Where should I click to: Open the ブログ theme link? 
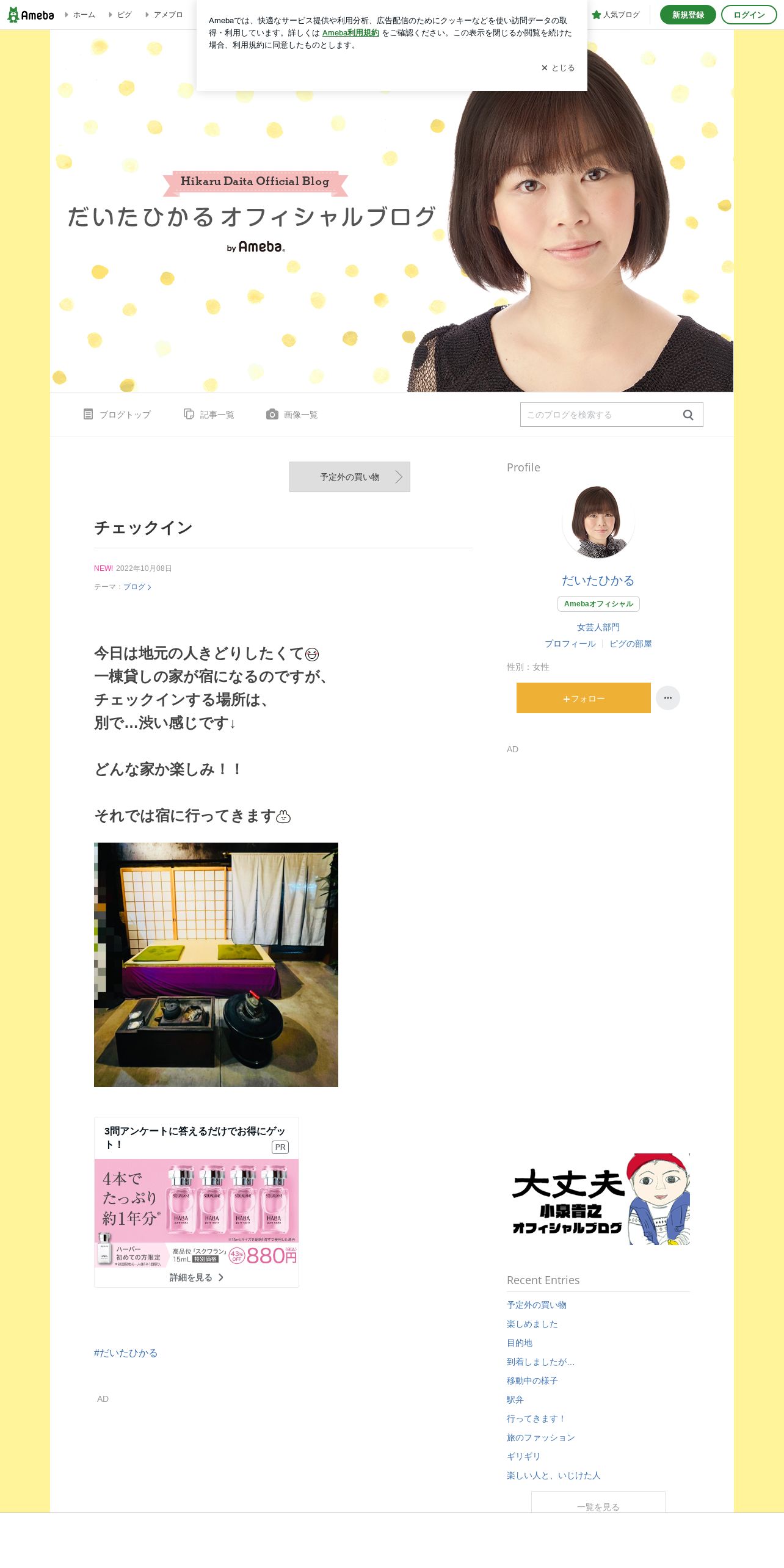click(x=137, y=587)
